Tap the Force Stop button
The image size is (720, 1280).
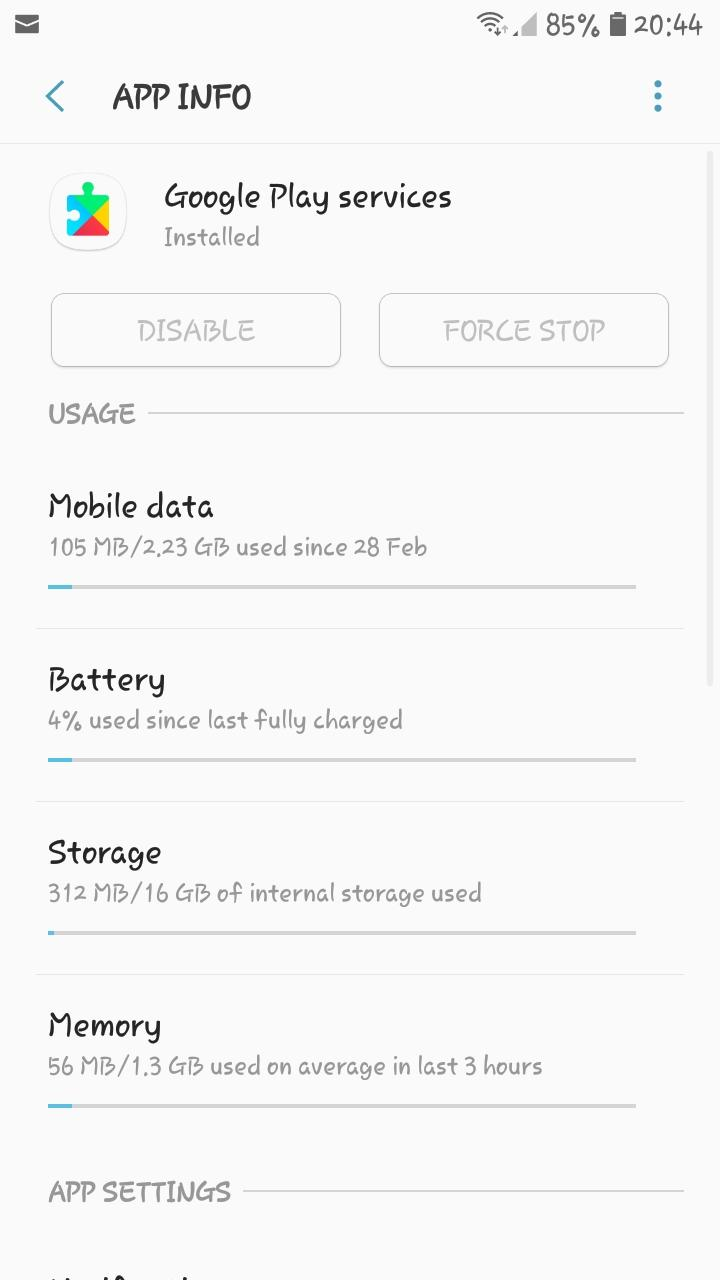[523, 330]
